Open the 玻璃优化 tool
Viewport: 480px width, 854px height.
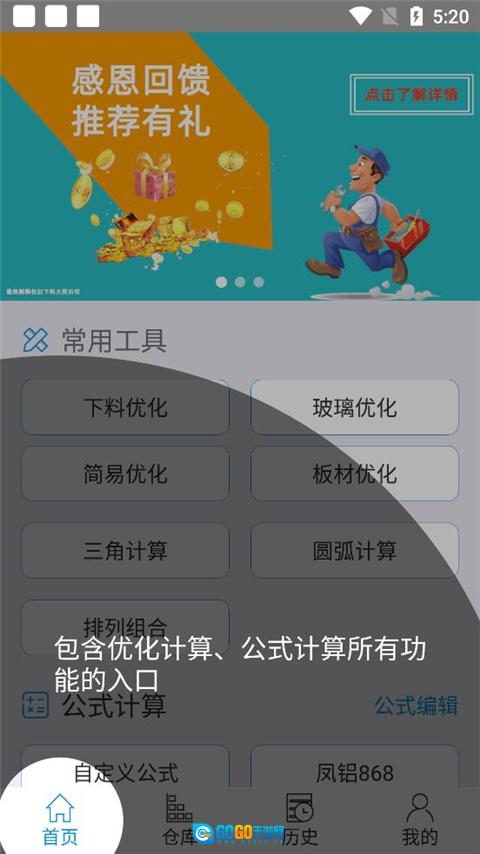click(x=355, y=407)
